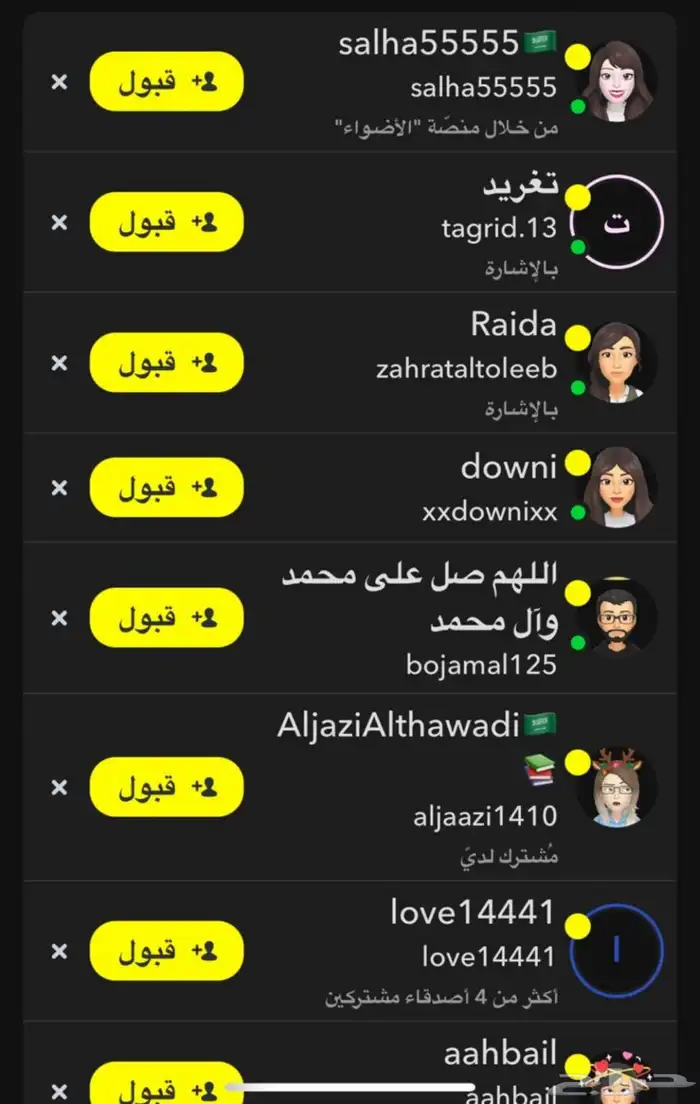Open bojamal125's profile avatar
The width and height of the screenshot is (700, 1104).
619,617
